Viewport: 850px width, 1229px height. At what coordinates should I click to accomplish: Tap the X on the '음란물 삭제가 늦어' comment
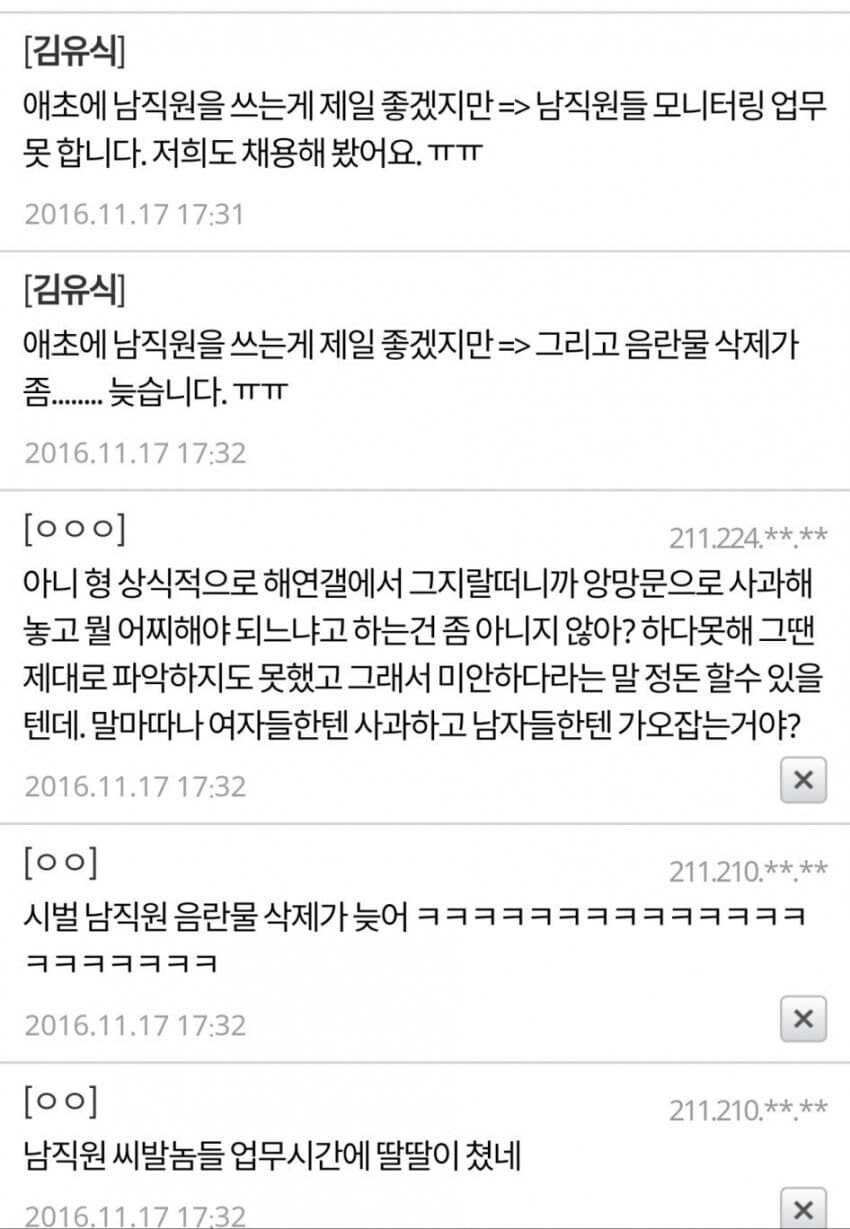tap(803, 1019)
